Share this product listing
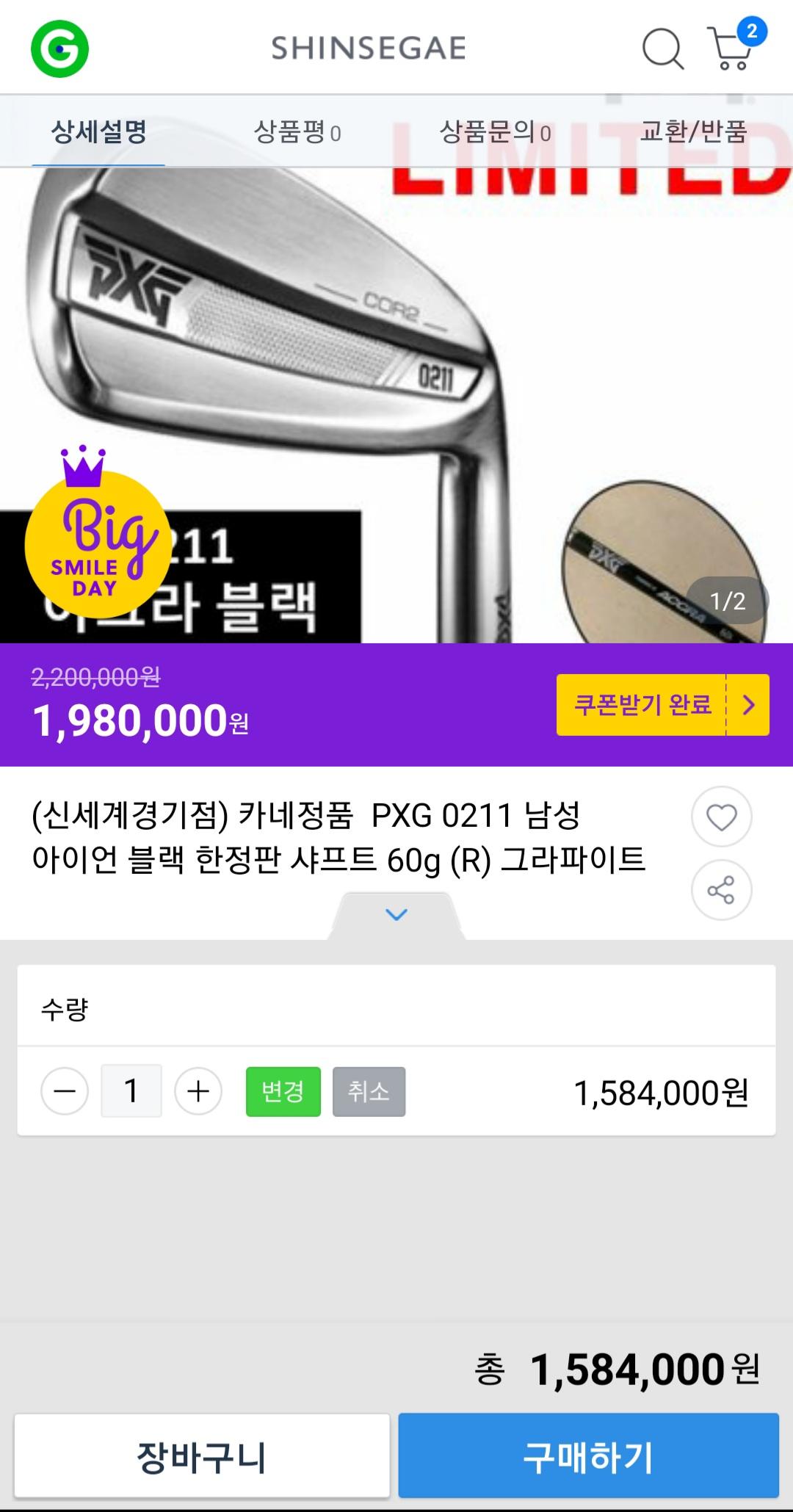This screenshot has height=1512, width=793. [x=721, y=890]
